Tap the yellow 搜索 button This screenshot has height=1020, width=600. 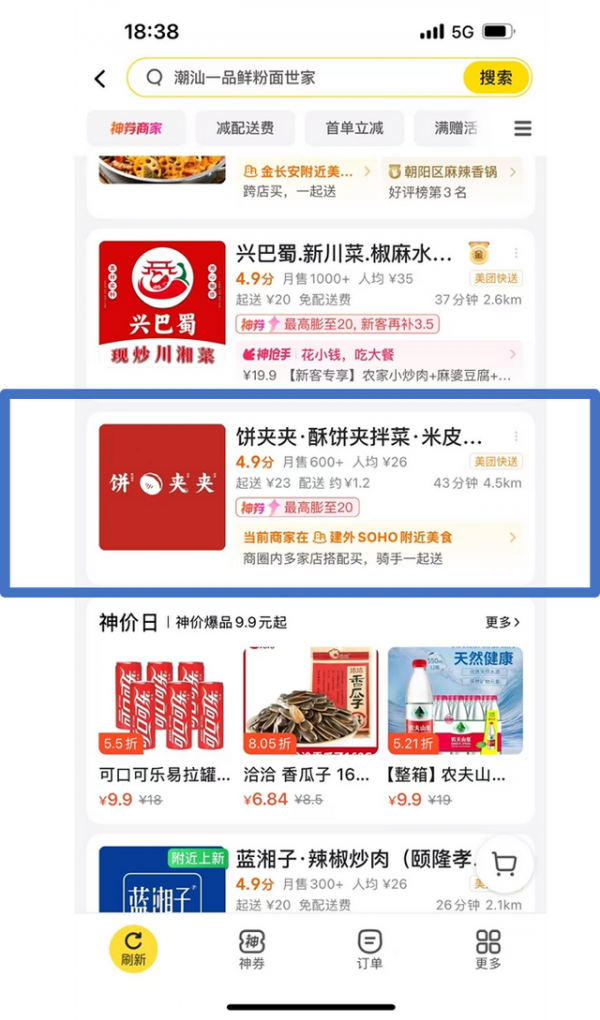coord(495,78)
